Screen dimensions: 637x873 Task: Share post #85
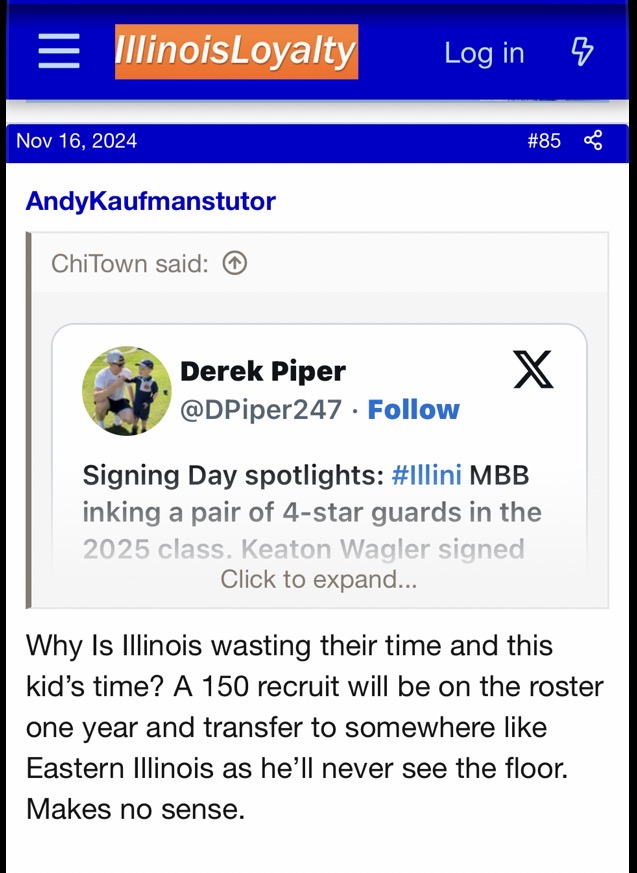pos(593,141)
